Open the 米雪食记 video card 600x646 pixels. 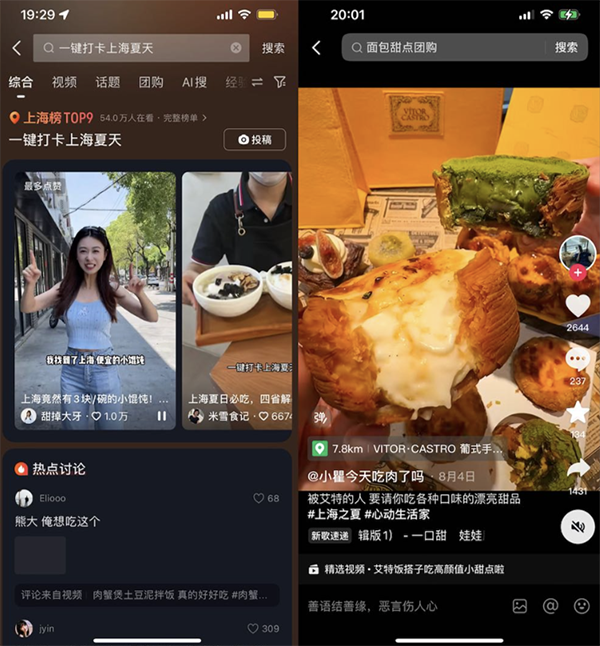[x=238, y=300]
